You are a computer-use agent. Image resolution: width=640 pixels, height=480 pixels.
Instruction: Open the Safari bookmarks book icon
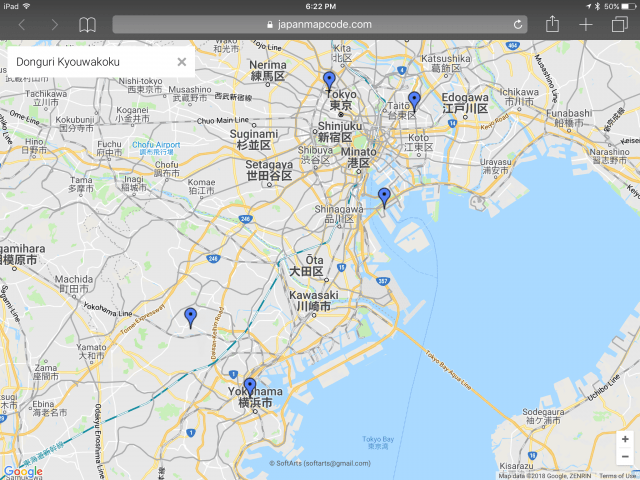[88, 24]
